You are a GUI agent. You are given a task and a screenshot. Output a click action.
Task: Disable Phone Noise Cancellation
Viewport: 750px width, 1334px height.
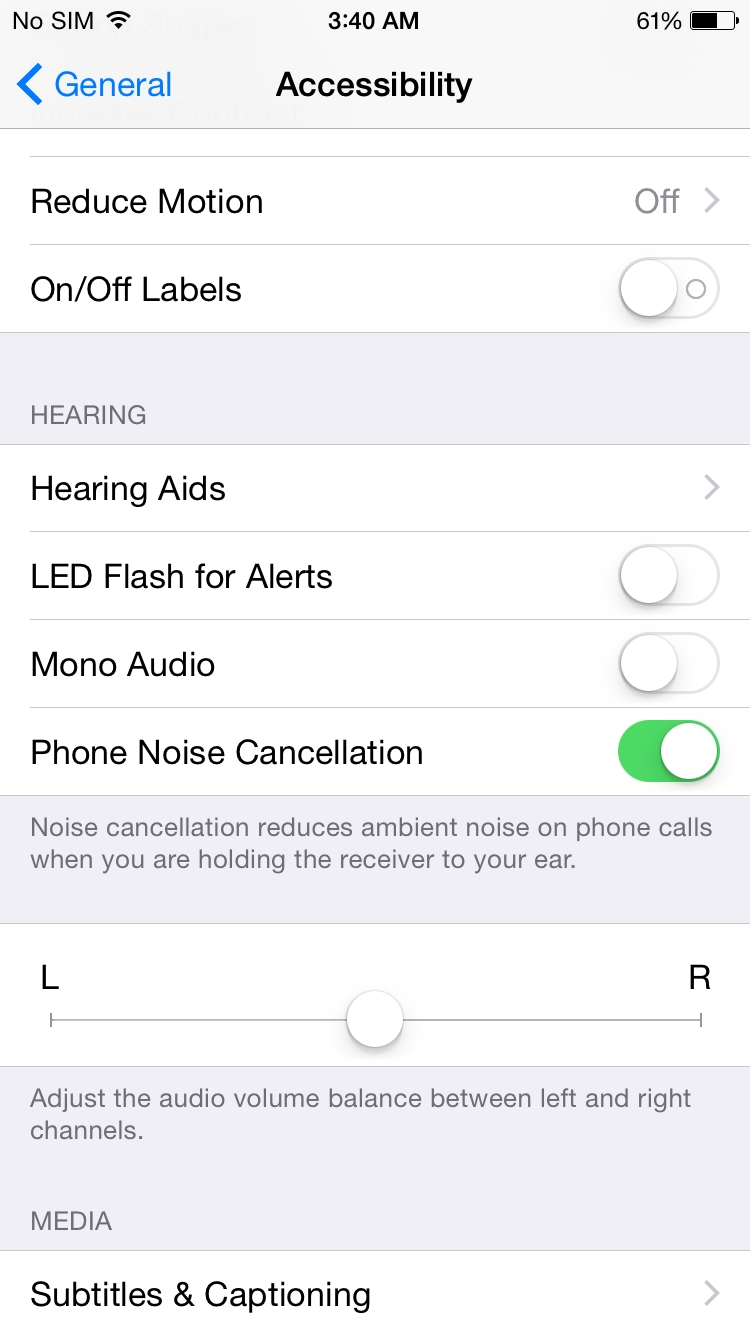(x=669, y=751)
